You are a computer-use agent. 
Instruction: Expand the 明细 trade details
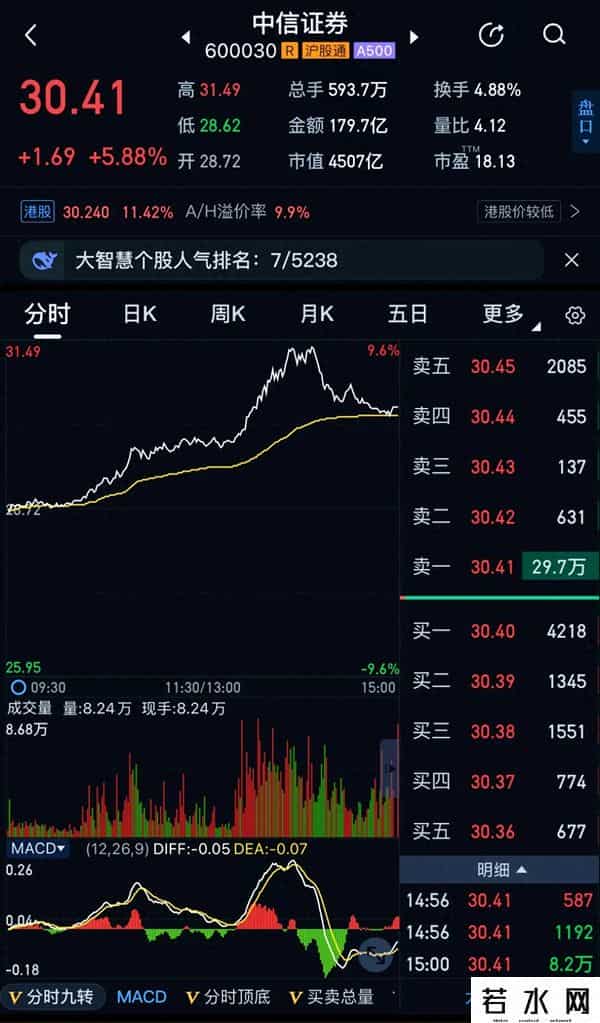click(499, 869)
